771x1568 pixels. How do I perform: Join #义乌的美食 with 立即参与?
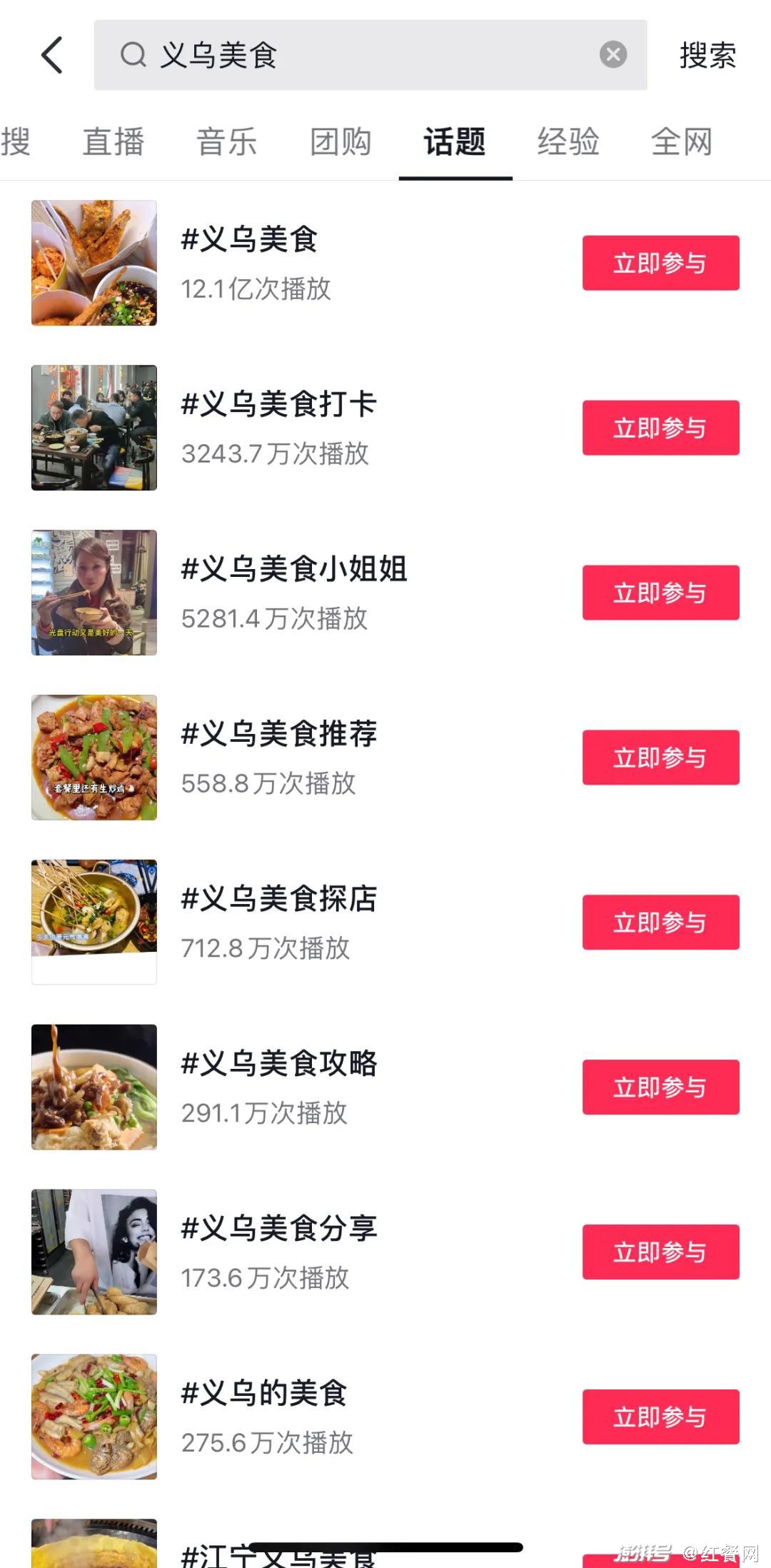click(x=660, y=1417)
